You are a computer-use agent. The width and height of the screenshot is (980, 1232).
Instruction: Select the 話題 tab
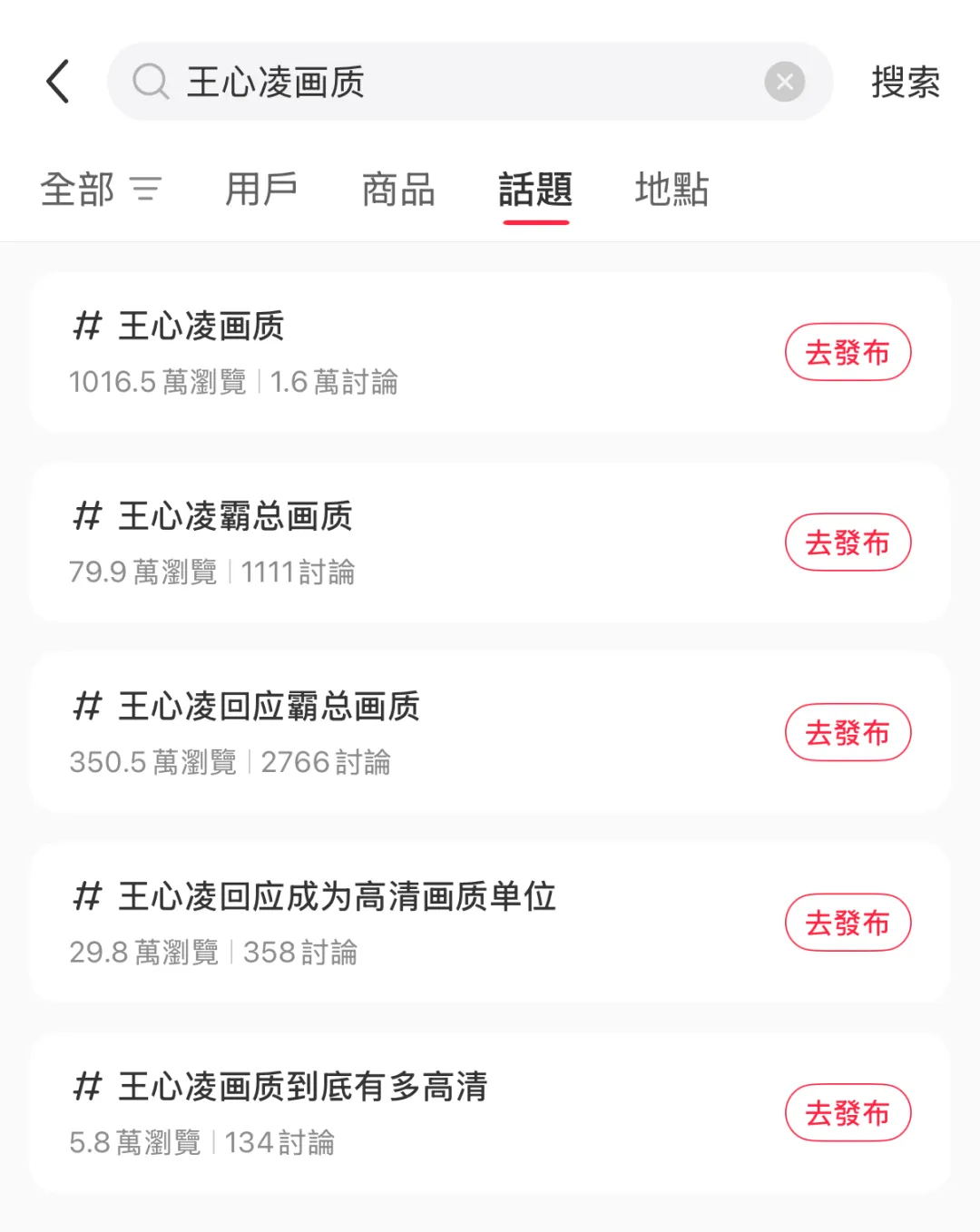(x=535, y=190)
